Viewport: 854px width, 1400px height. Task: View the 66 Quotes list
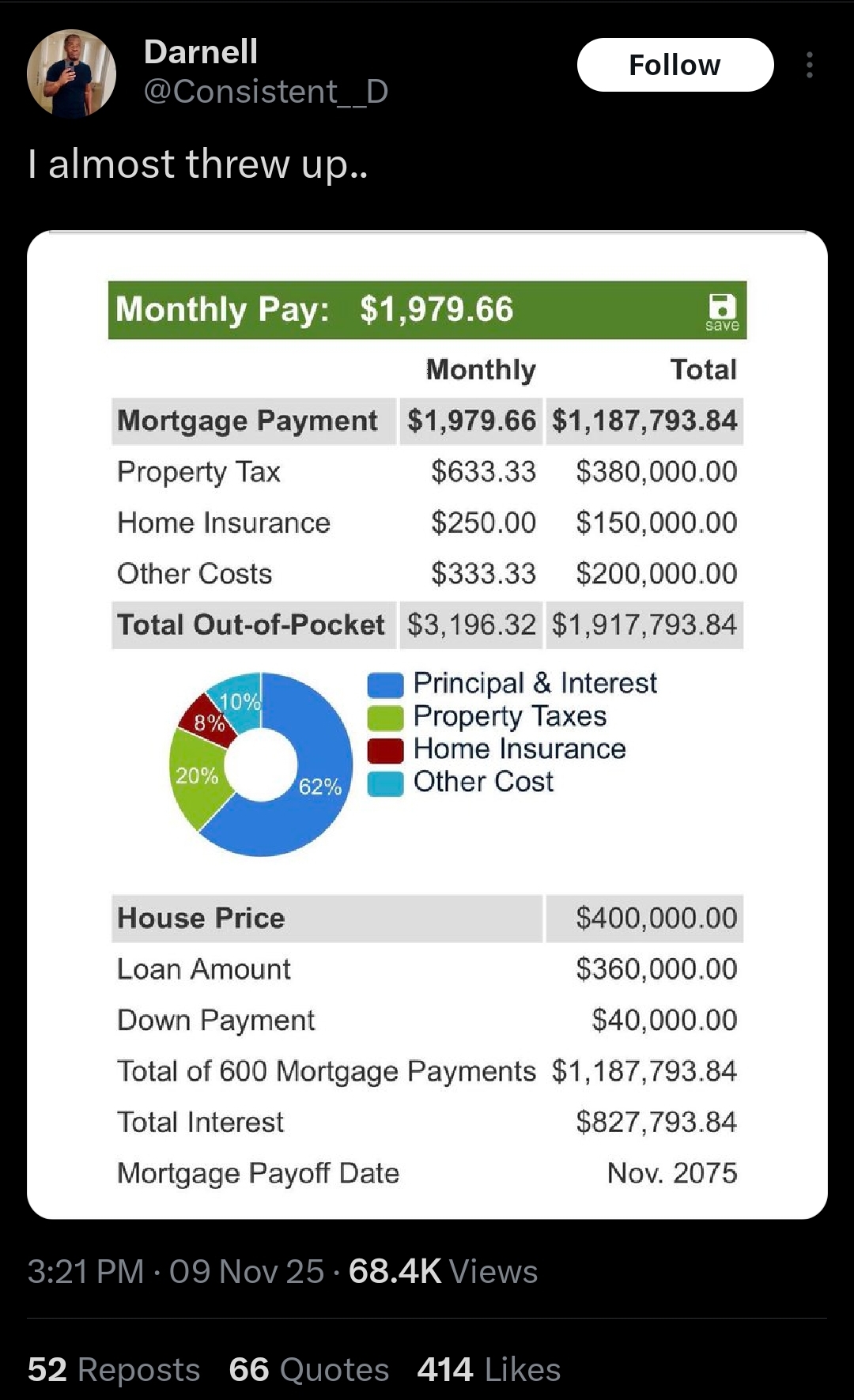(x=308, y=1369)
